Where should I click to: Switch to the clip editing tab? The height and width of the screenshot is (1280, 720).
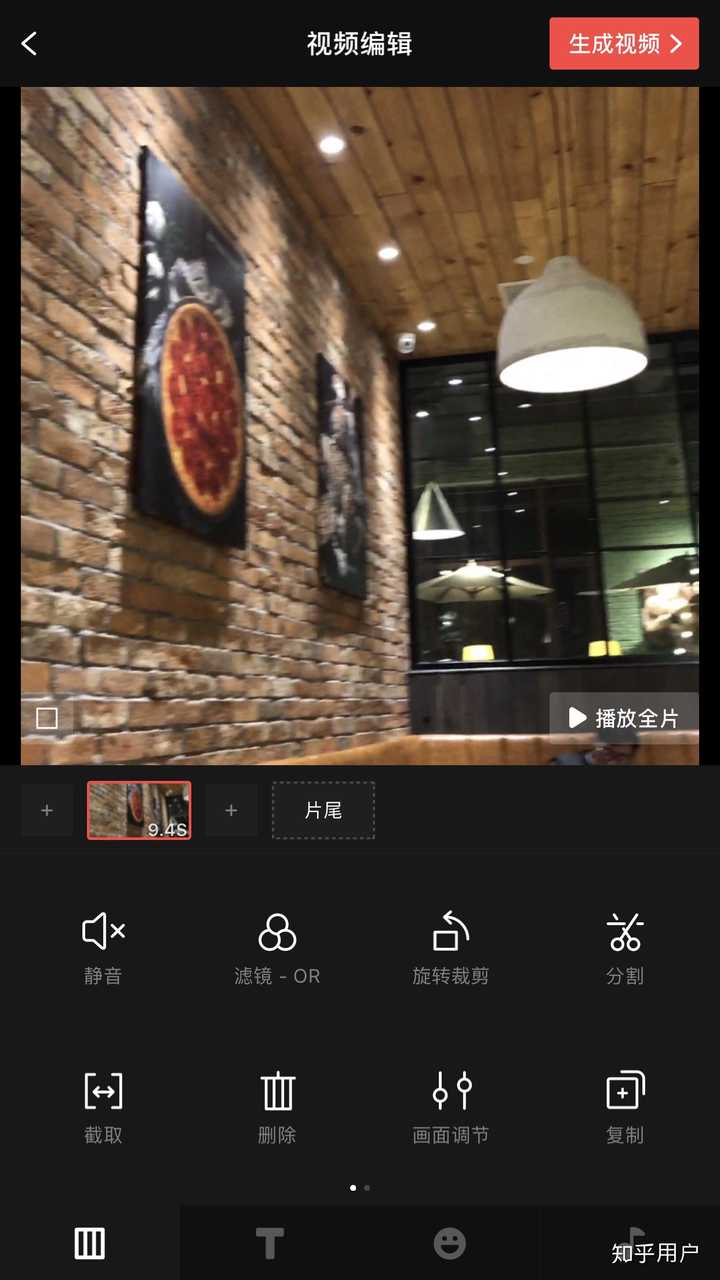(x=90, y=1243)
